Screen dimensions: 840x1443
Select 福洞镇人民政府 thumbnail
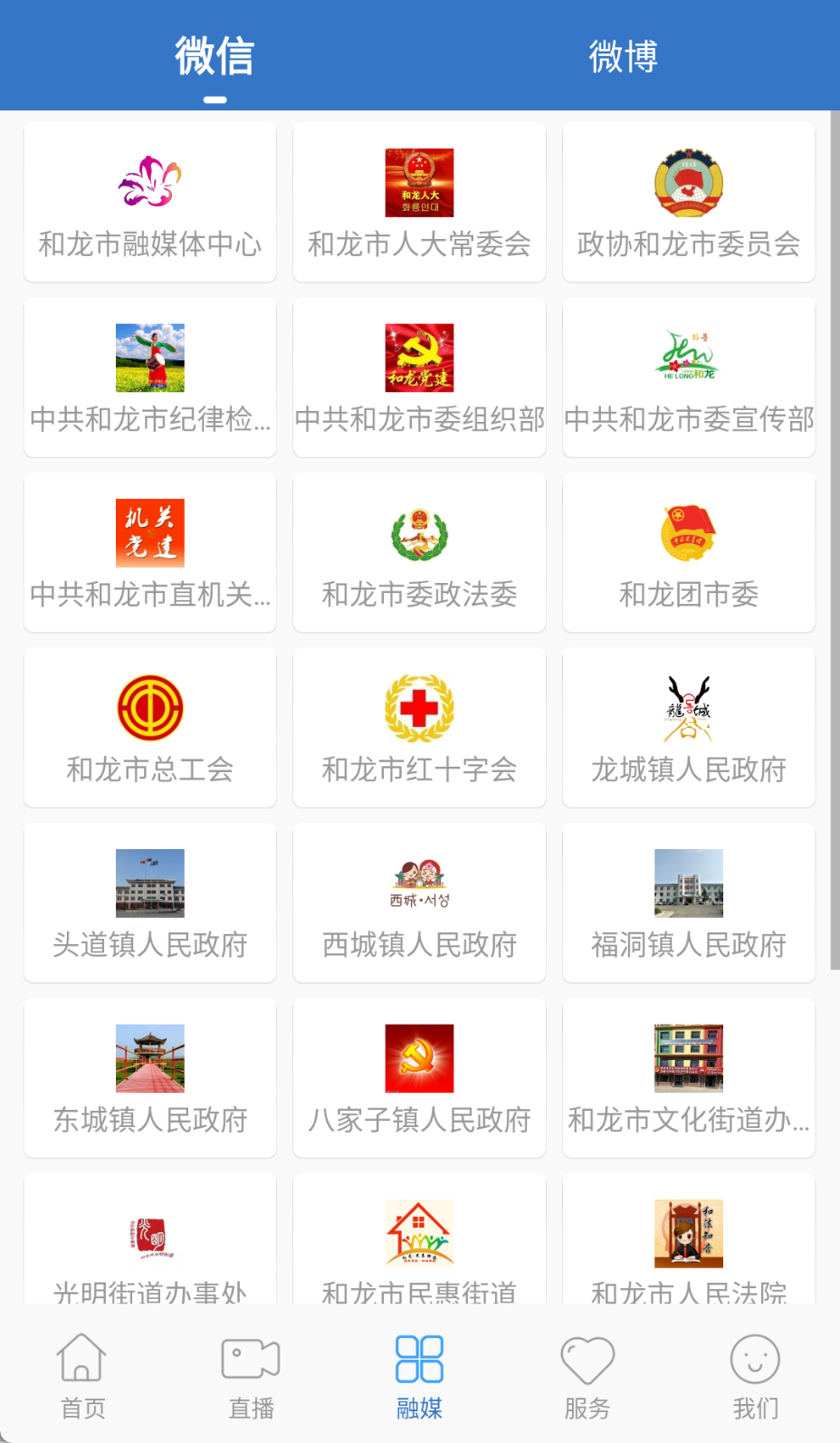[688, 902]
